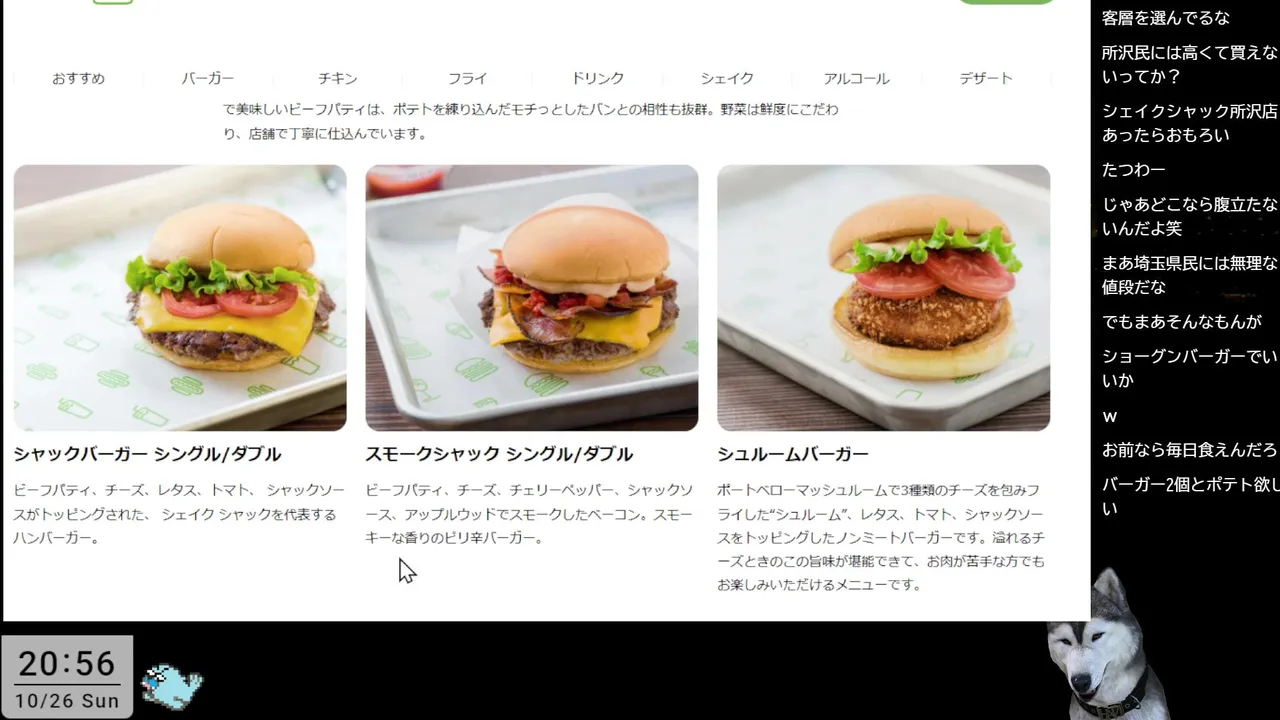Image resolution: width=1280 pixels, height=720 pixels.
Task: Open the アルコール category tab
Action: click(x=856, y=78)
